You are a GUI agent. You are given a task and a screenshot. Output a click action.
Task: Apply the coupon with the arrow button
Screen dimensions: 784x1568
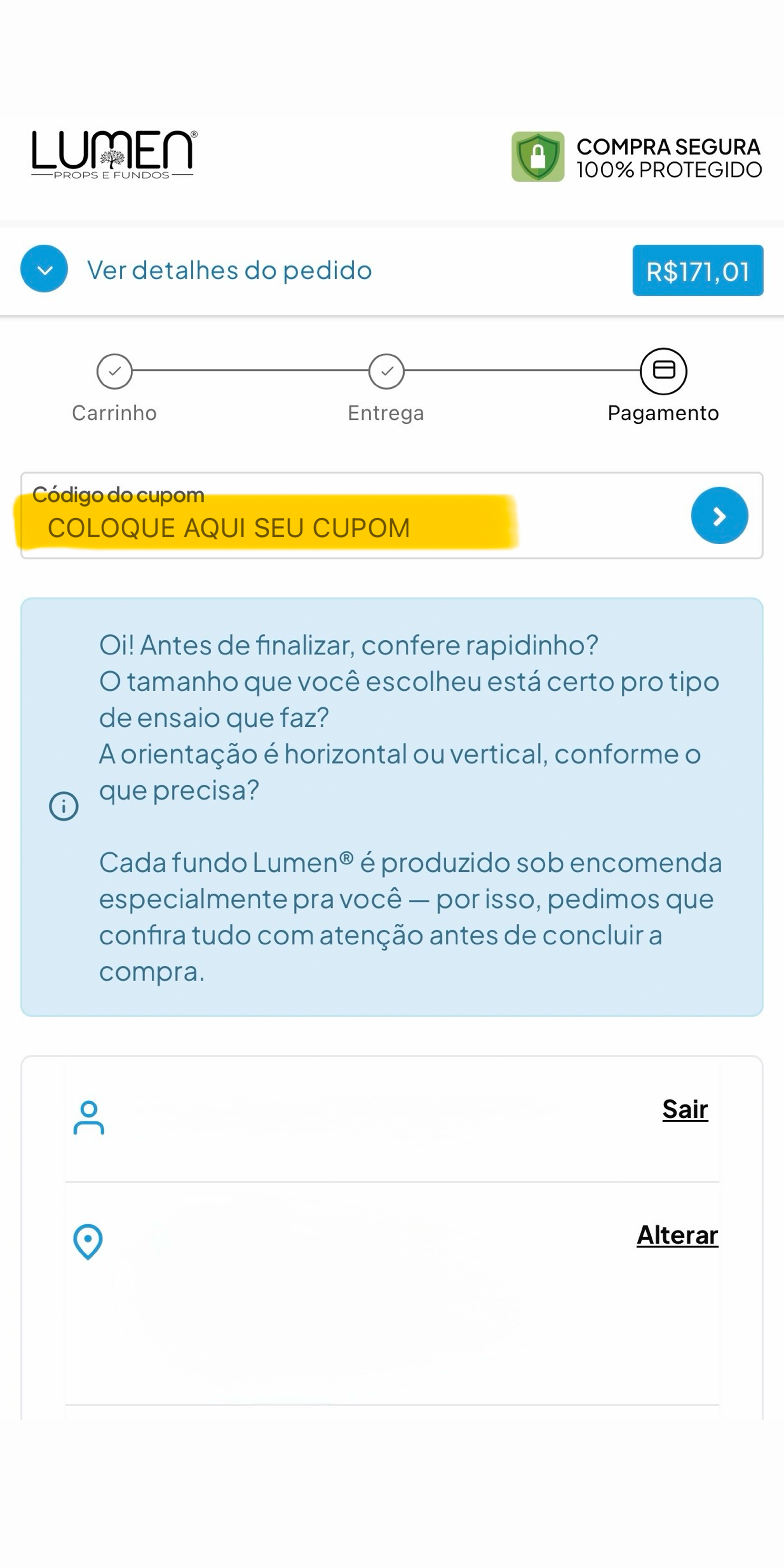point(719,515)
